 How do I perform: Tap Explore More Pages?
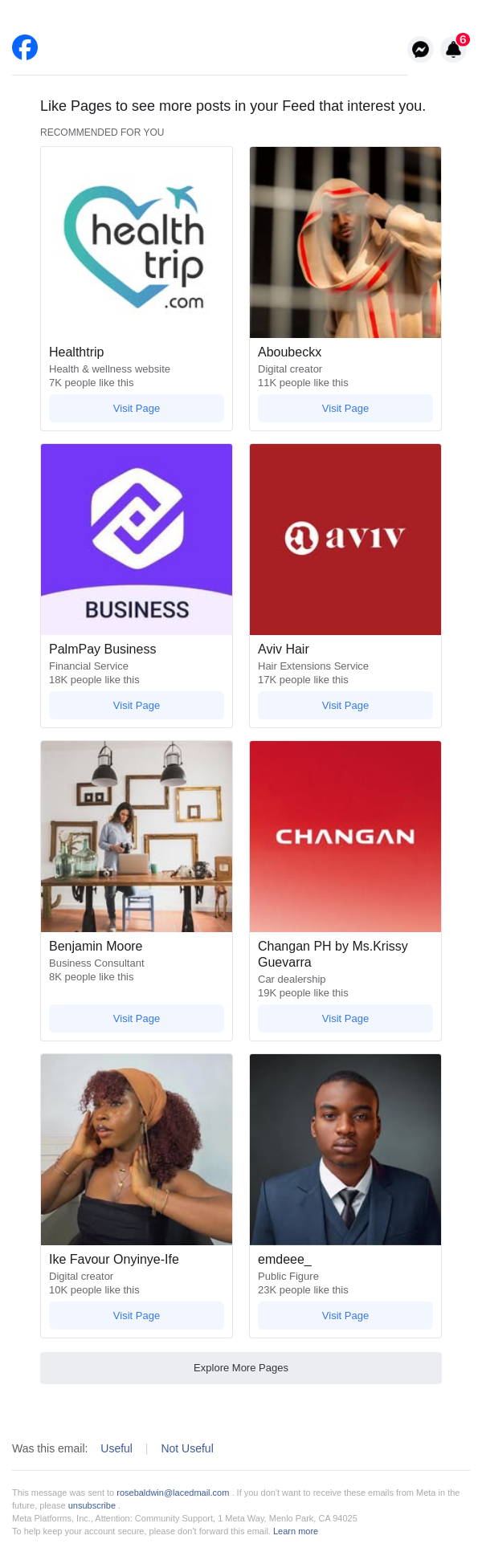pos(241,1367)
